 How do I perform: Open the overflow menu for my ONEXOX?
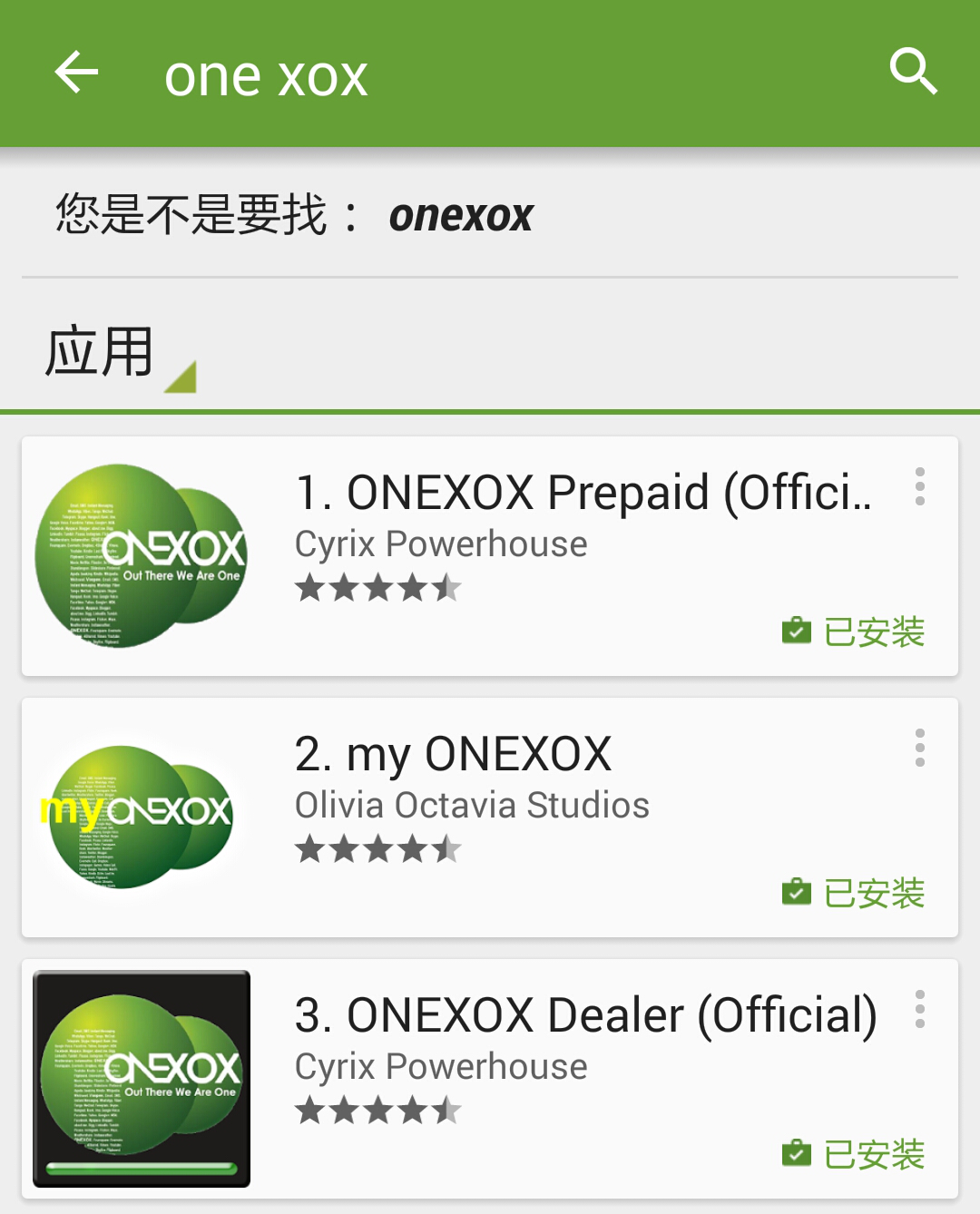click(920, 749)
